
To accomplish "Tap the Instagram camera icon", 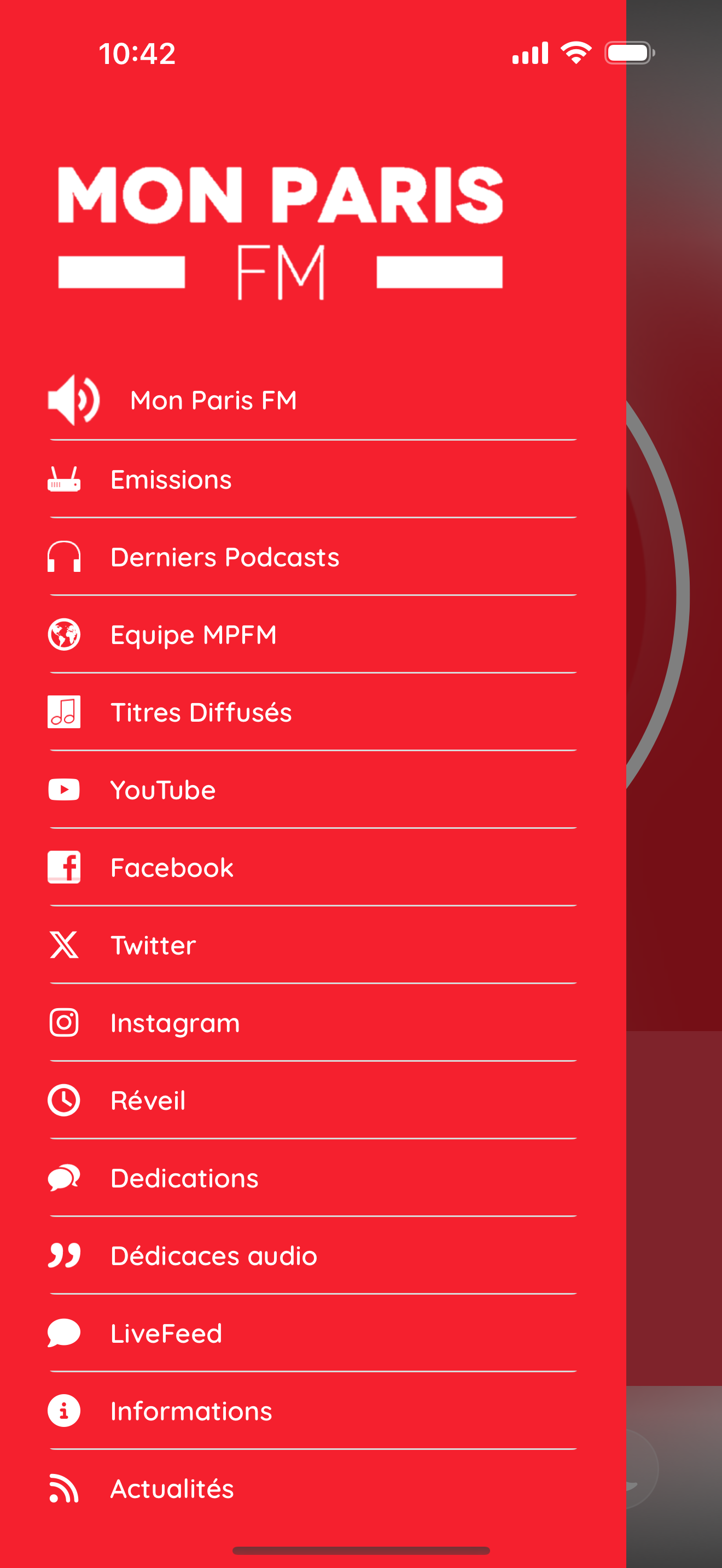I will [x=63, y=1022].
